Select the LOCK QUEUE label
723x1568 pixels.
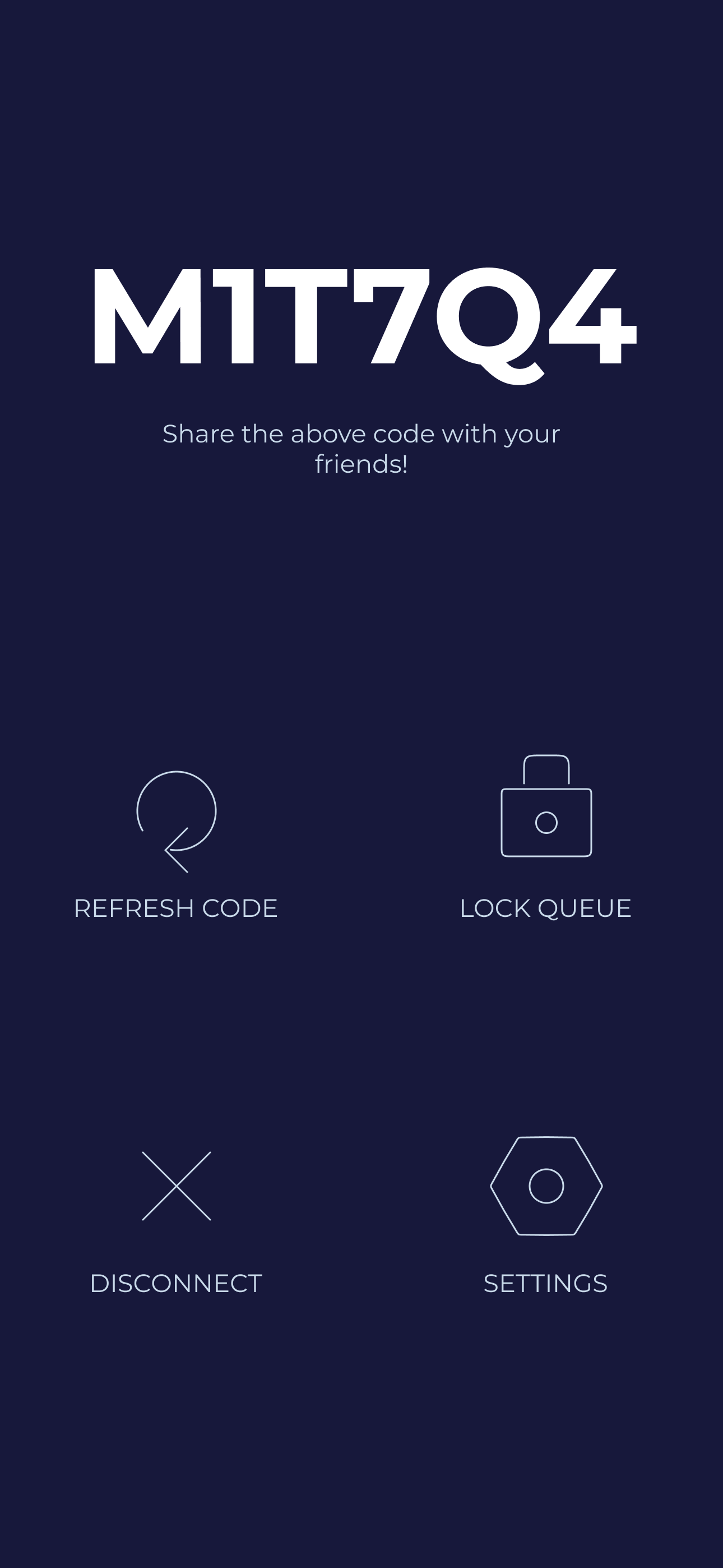click(545, 908)
